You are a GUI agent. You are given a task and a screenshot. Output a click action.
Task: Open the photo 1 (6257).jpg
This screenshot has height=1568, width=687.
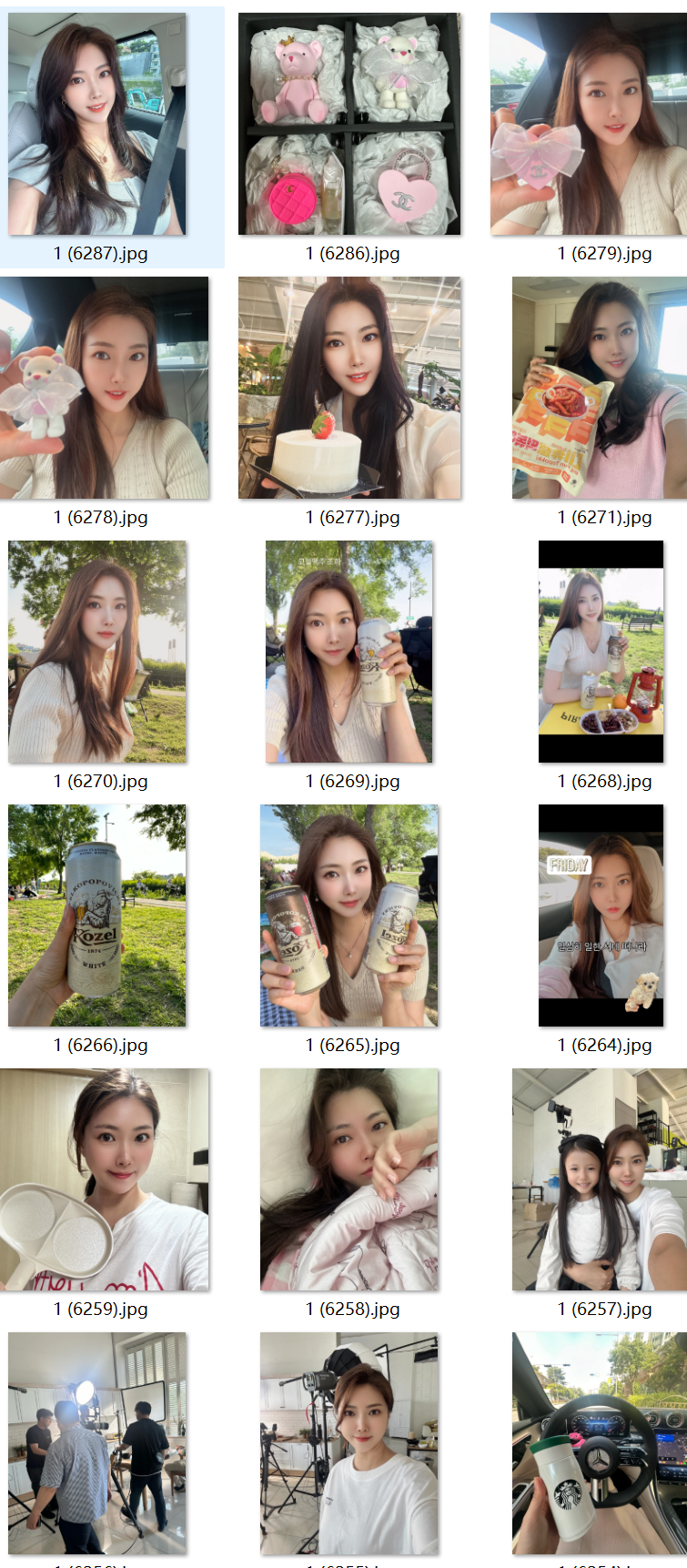coord(600,1179)
